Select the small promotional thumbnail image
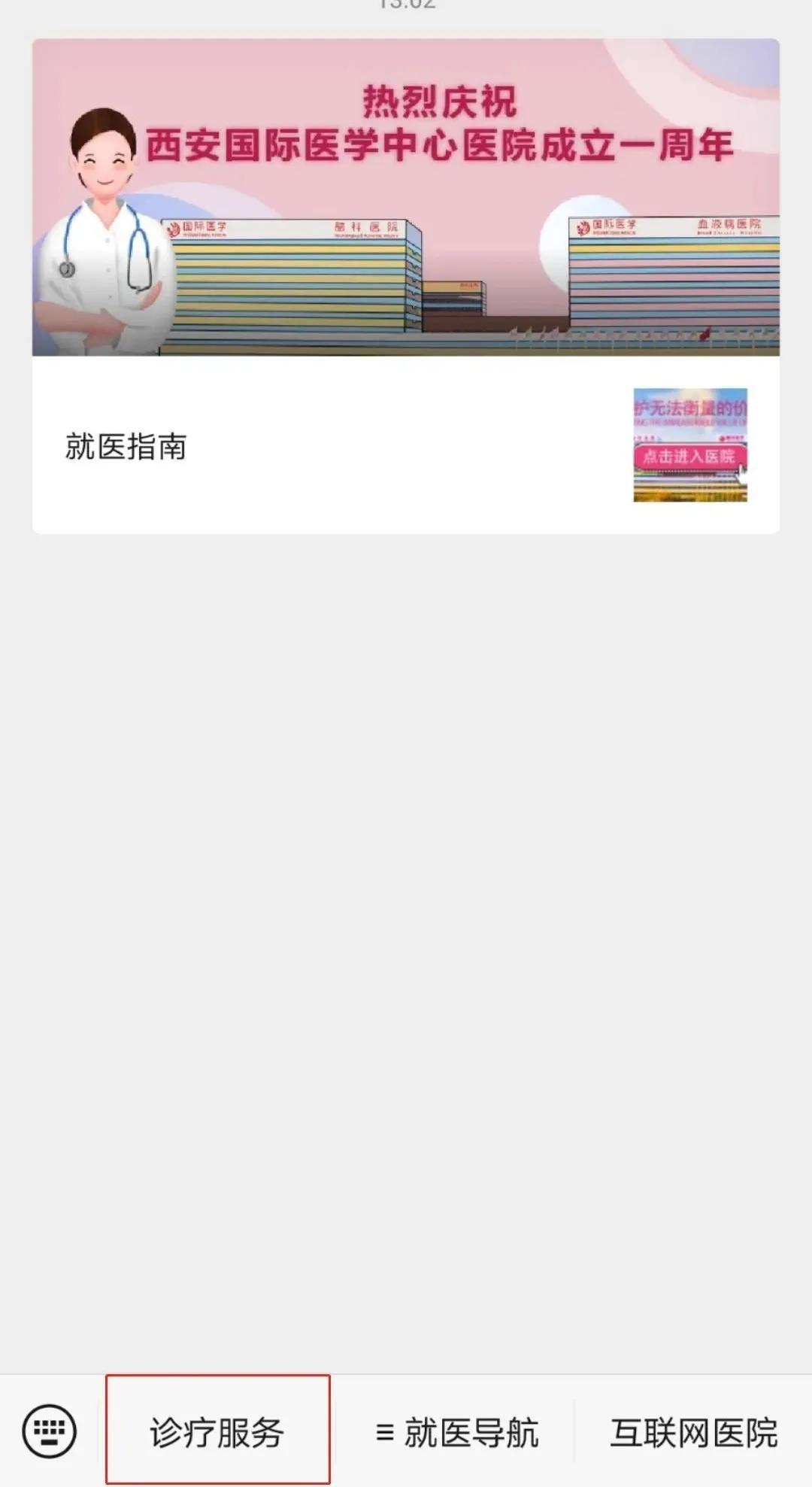812x1487 pixels. (689, 444)
